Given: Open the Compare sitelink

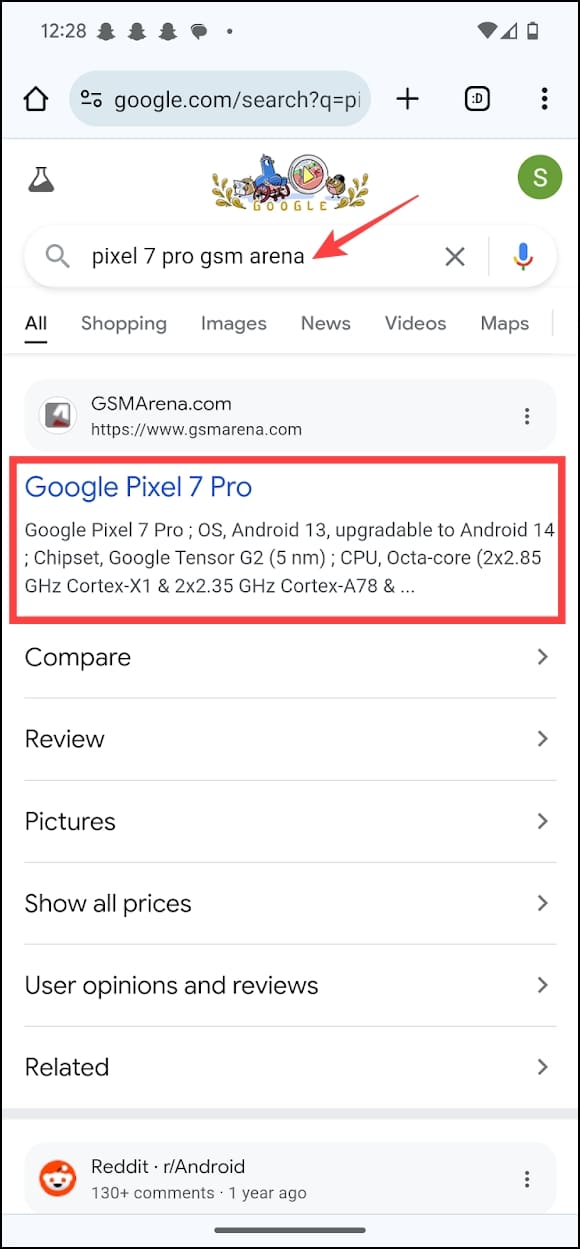Looking at the screenshot, I should click(x=290, y=657).
